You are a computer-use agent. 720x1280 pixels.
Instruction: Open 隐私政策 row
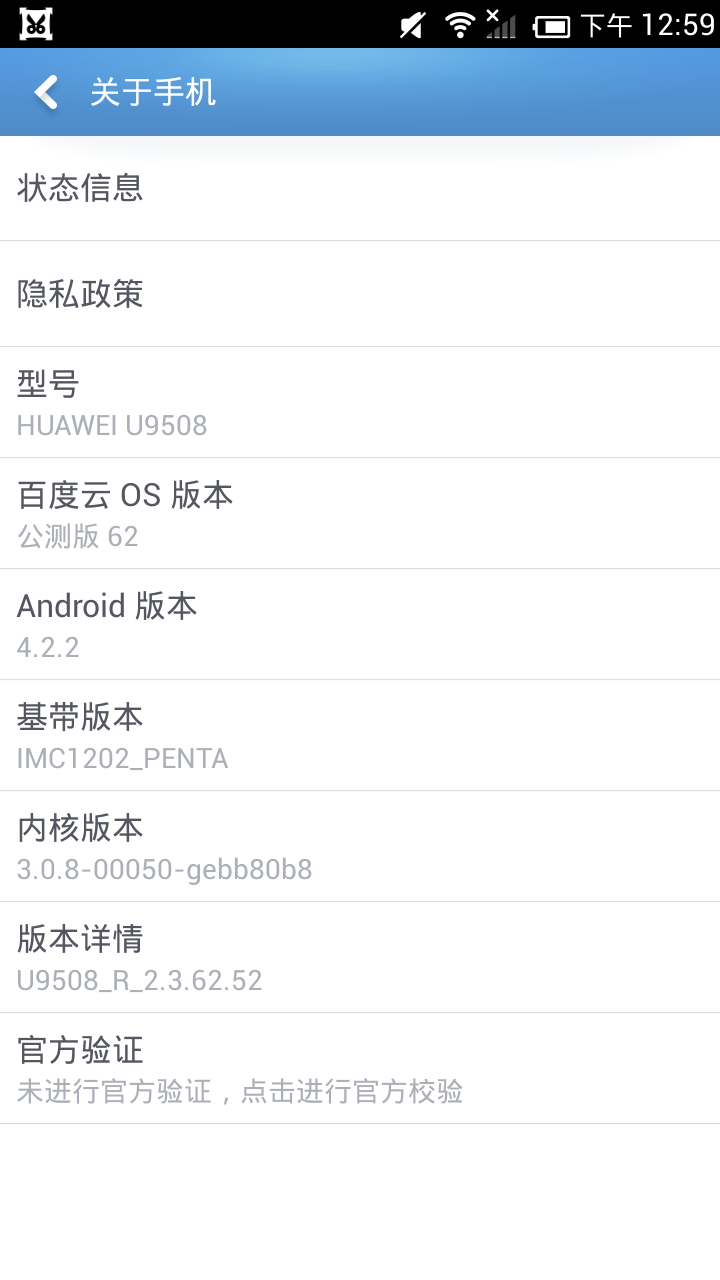coord(360,294)
